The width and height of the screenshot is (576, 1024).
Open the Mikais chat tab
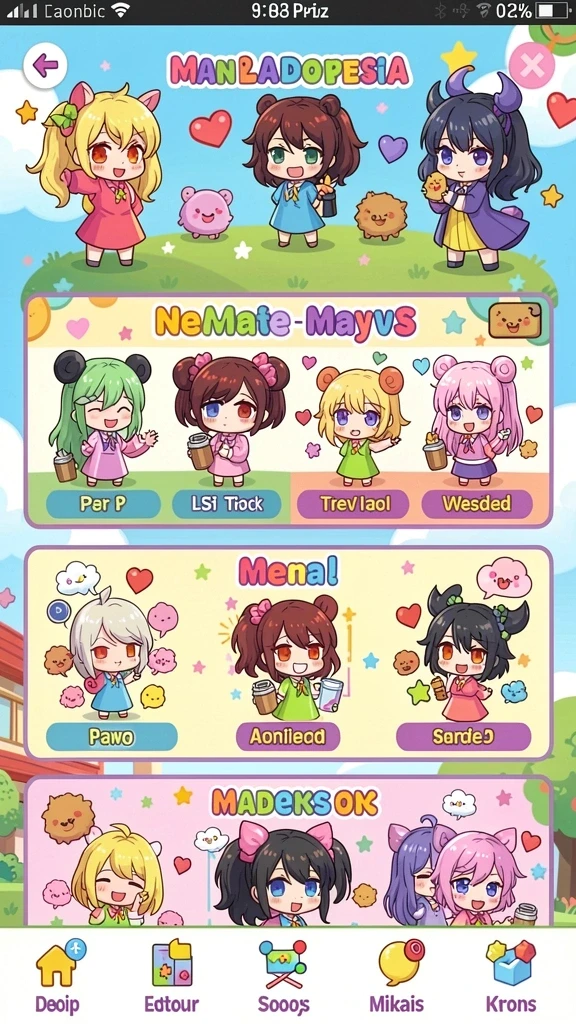click(x=396, y=976)
